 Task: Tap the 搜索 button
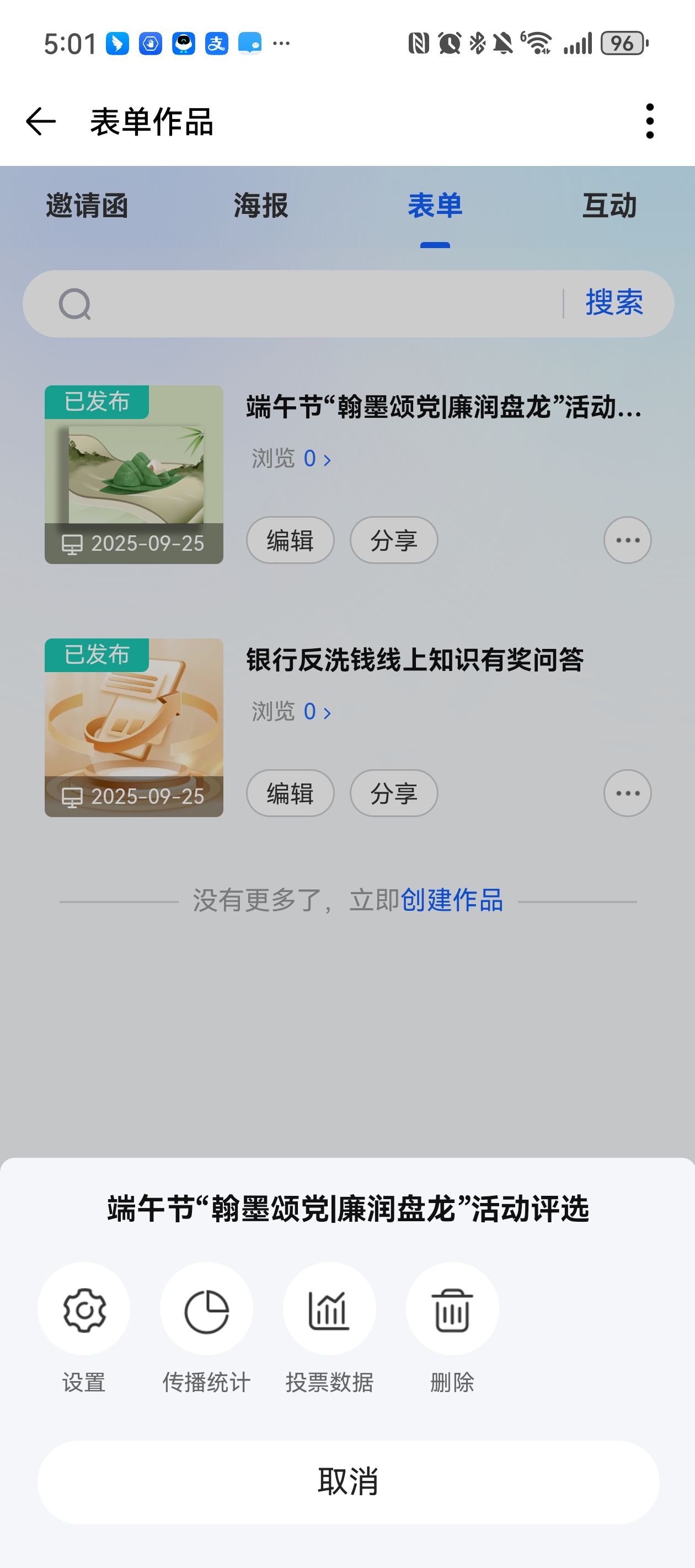pos(614,303)
